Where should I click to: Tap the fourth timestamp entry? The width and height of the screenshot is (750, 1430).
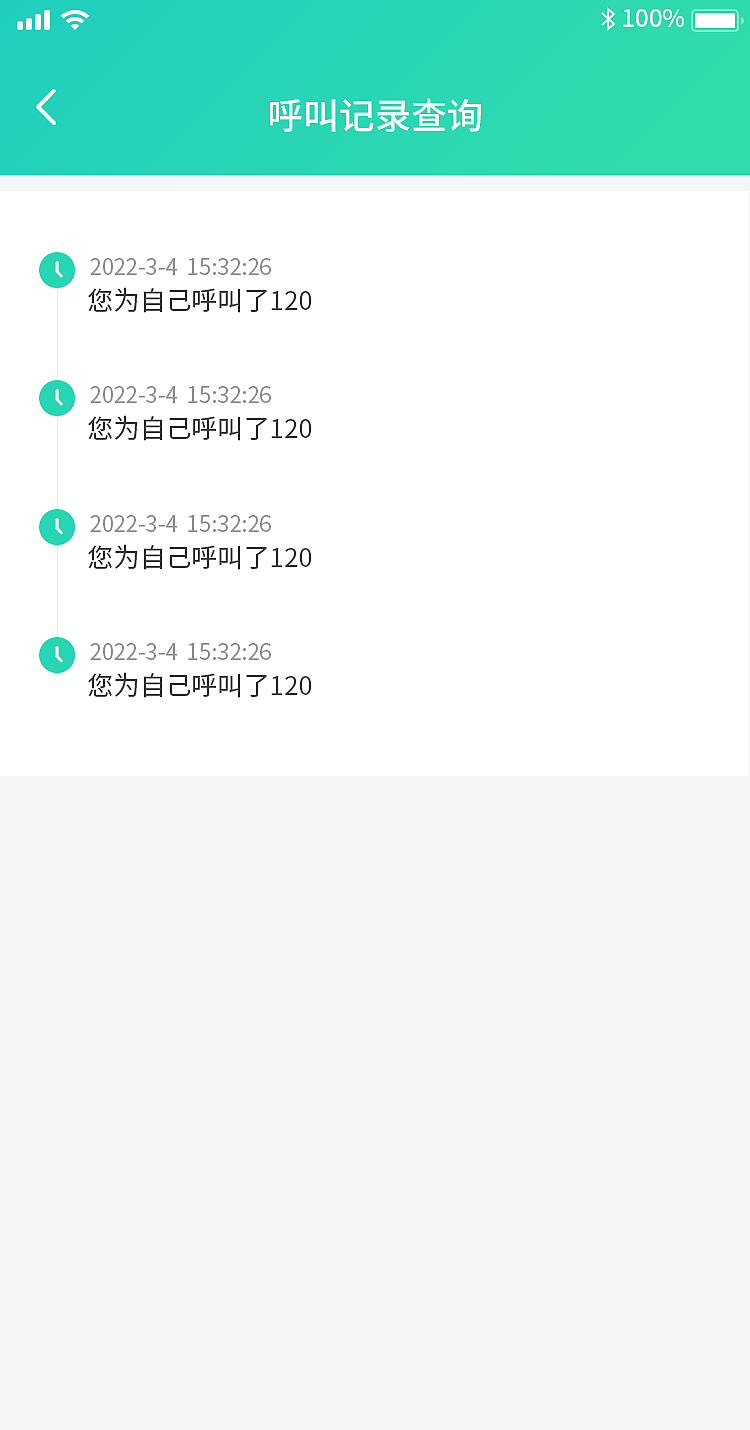pyautogui.click(x=180, y=652)
